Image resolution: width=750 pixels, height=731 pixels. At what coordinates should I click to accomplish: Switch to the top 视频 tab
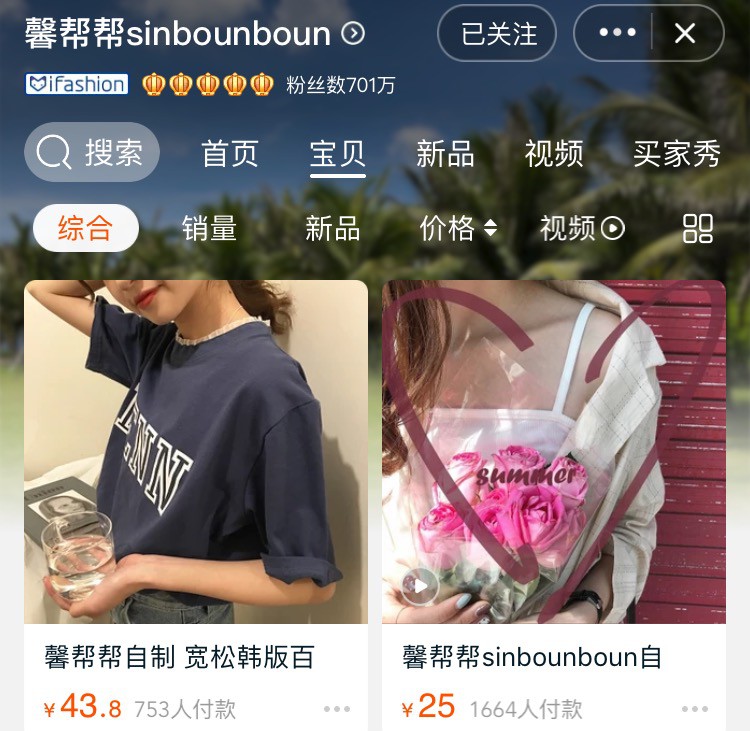coord(554,153)
